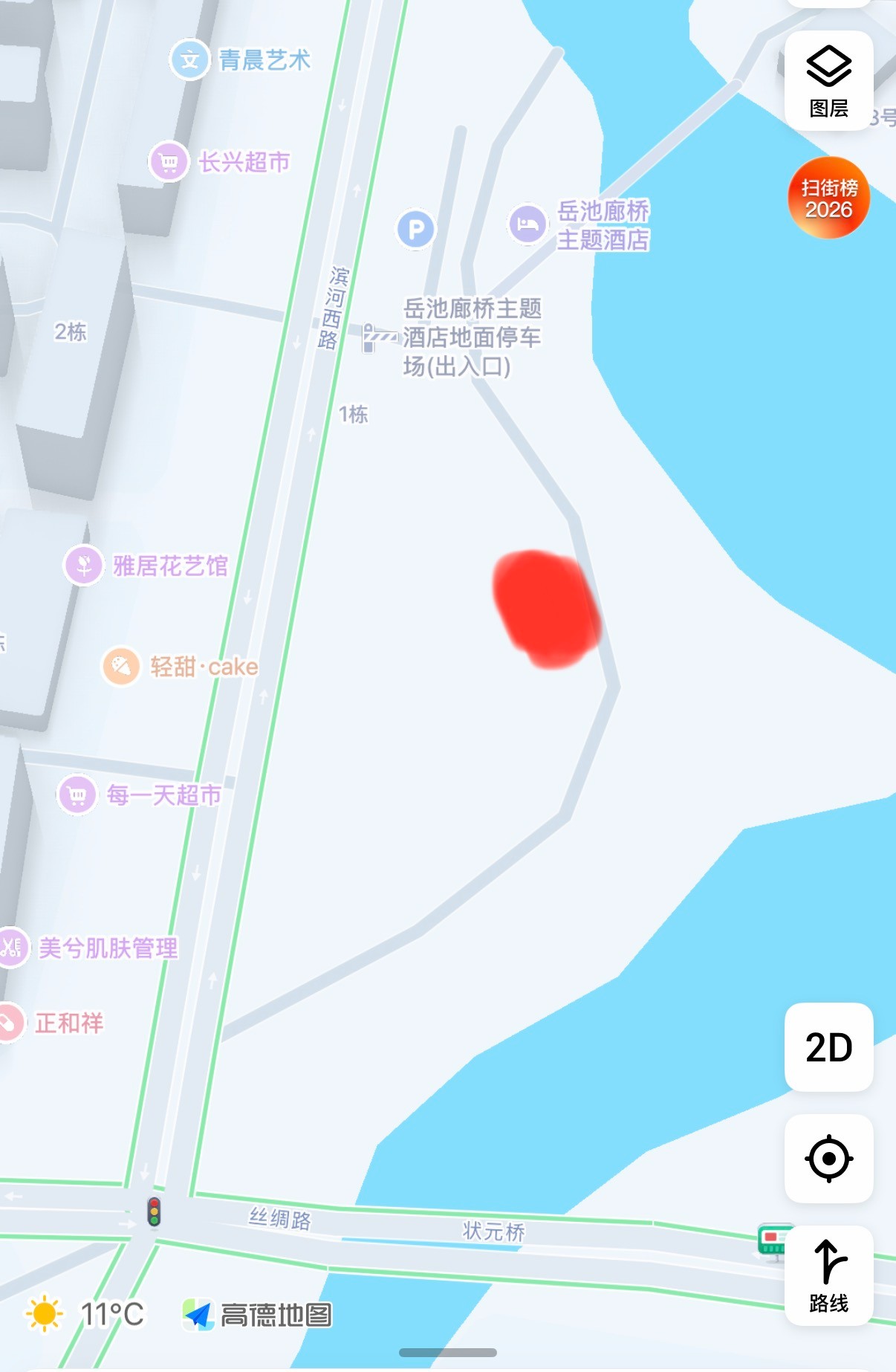Open the 雅居花艺馆 florist marker

tap(84, 566)
